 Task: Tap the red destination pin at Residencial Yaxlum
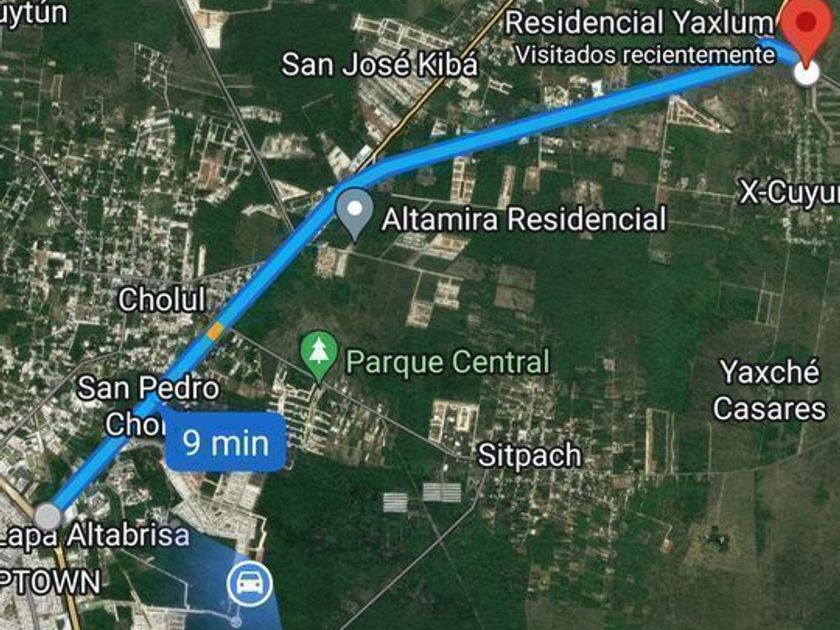point(808,28)
